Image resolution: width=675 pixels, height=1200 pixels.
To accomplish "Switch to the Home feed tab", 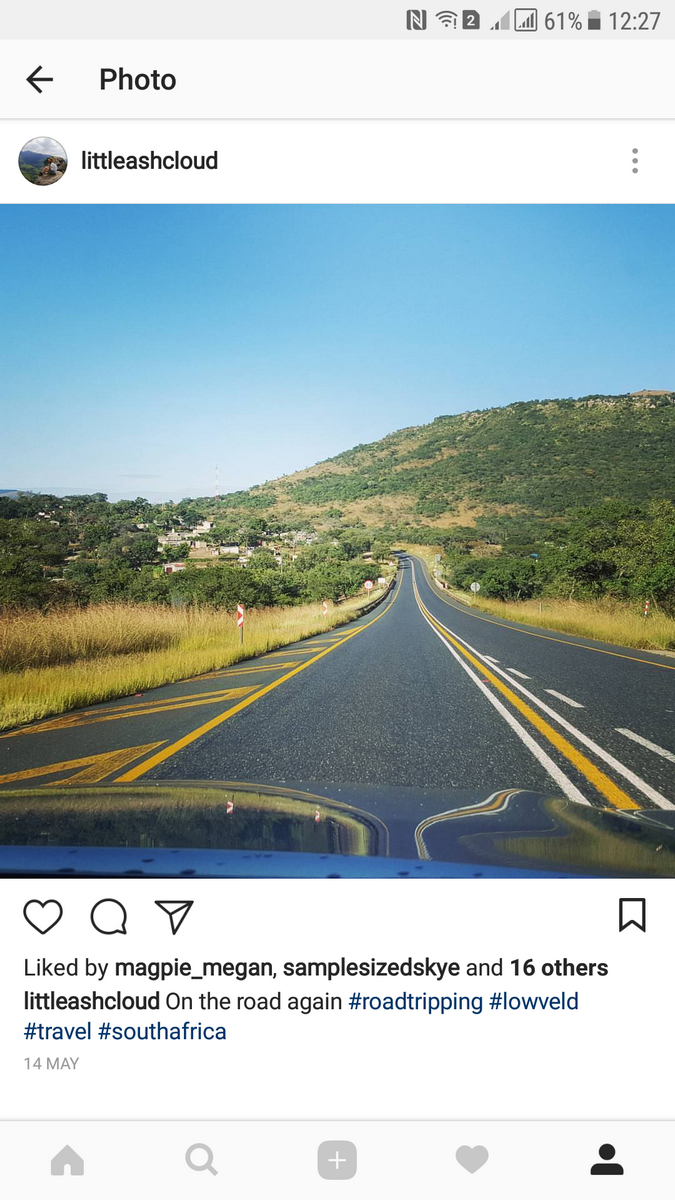I will [x=67, y=1160].
